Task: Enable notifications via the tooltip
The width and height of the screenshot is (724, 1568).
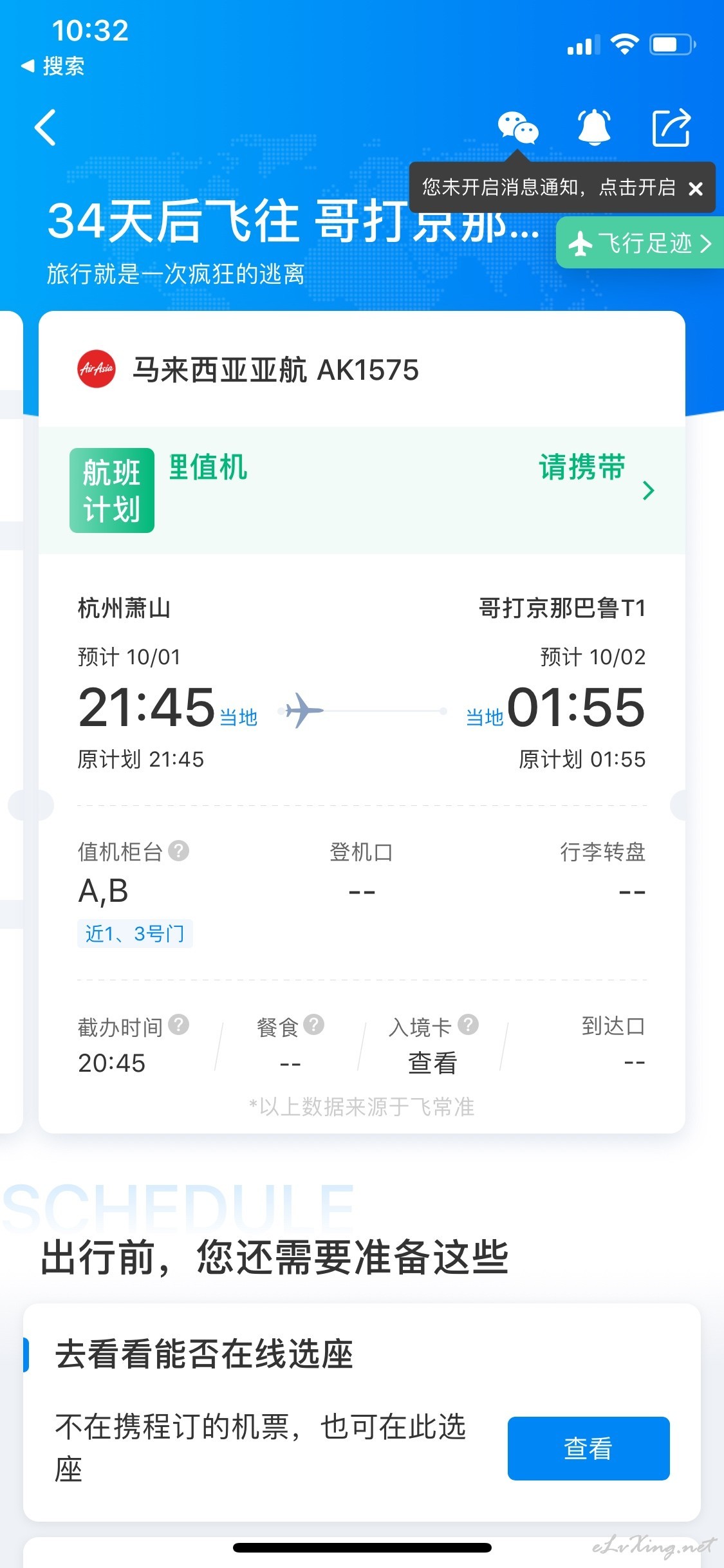Action: (x=548, y=187)
